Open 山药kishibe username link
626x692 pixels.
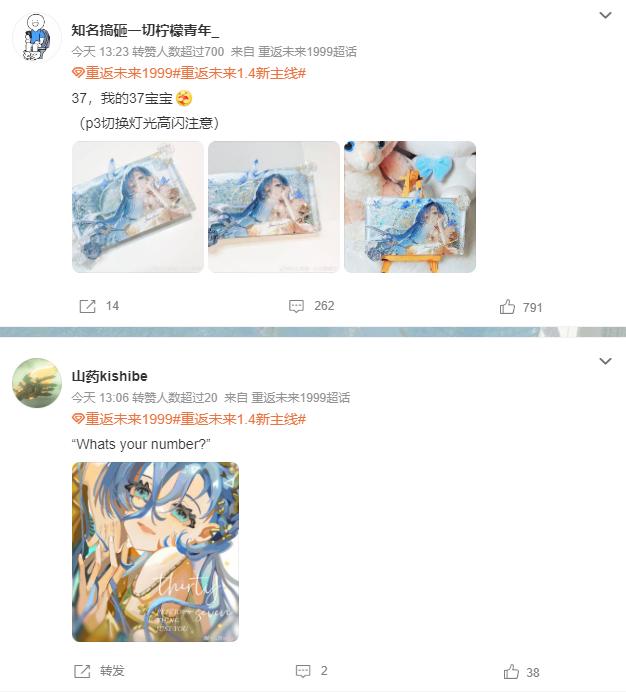coord(109,376)
